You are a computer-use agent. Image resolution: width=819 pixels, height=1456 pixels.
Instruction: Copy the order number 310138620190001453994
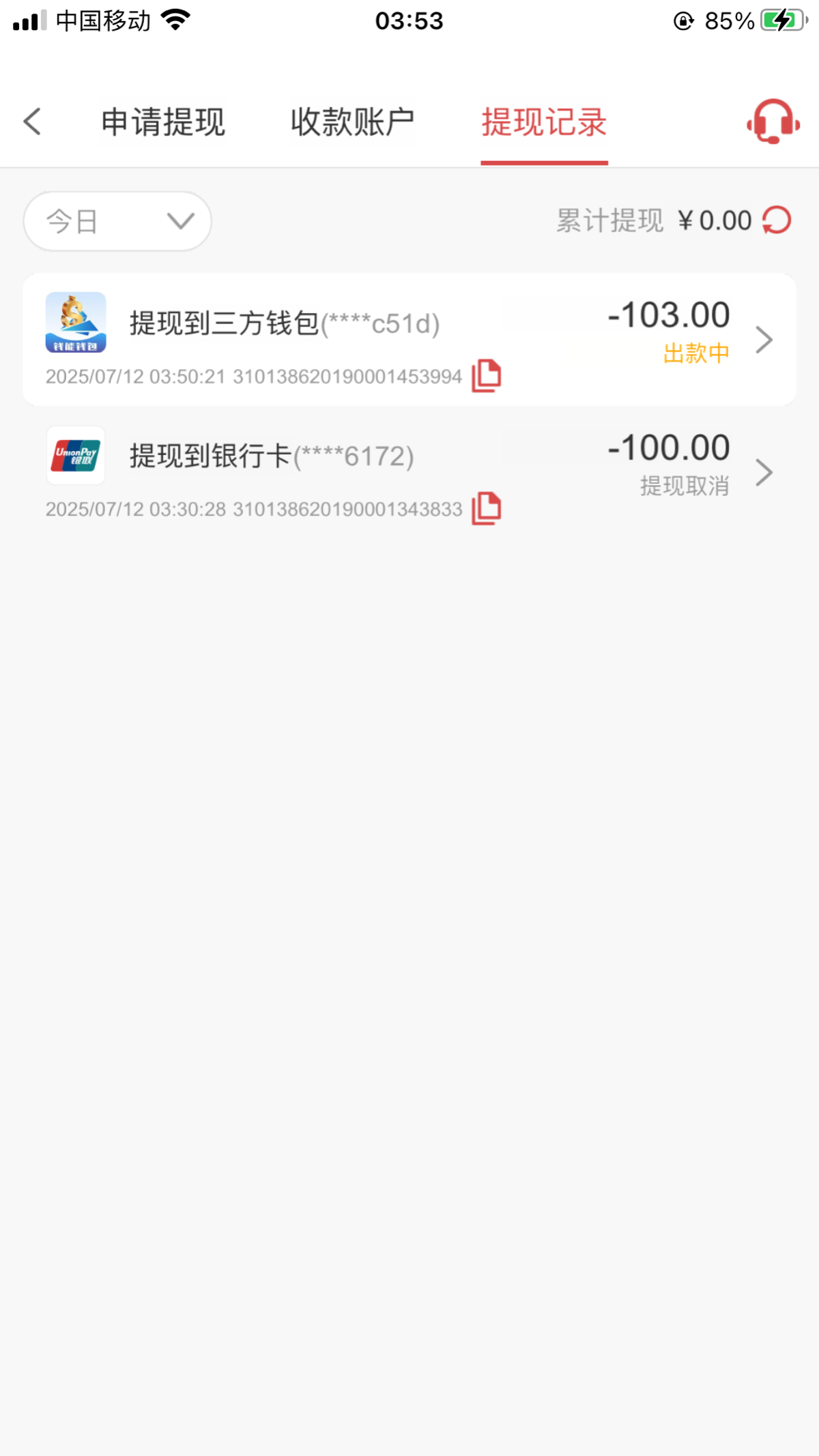(487, 374)
